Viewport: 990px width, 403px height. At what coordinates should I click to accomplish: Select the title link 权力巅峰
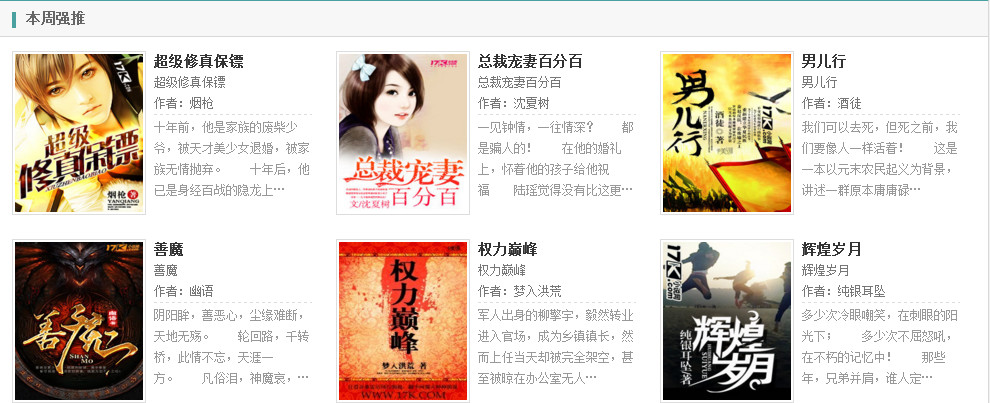pos(507,249)
